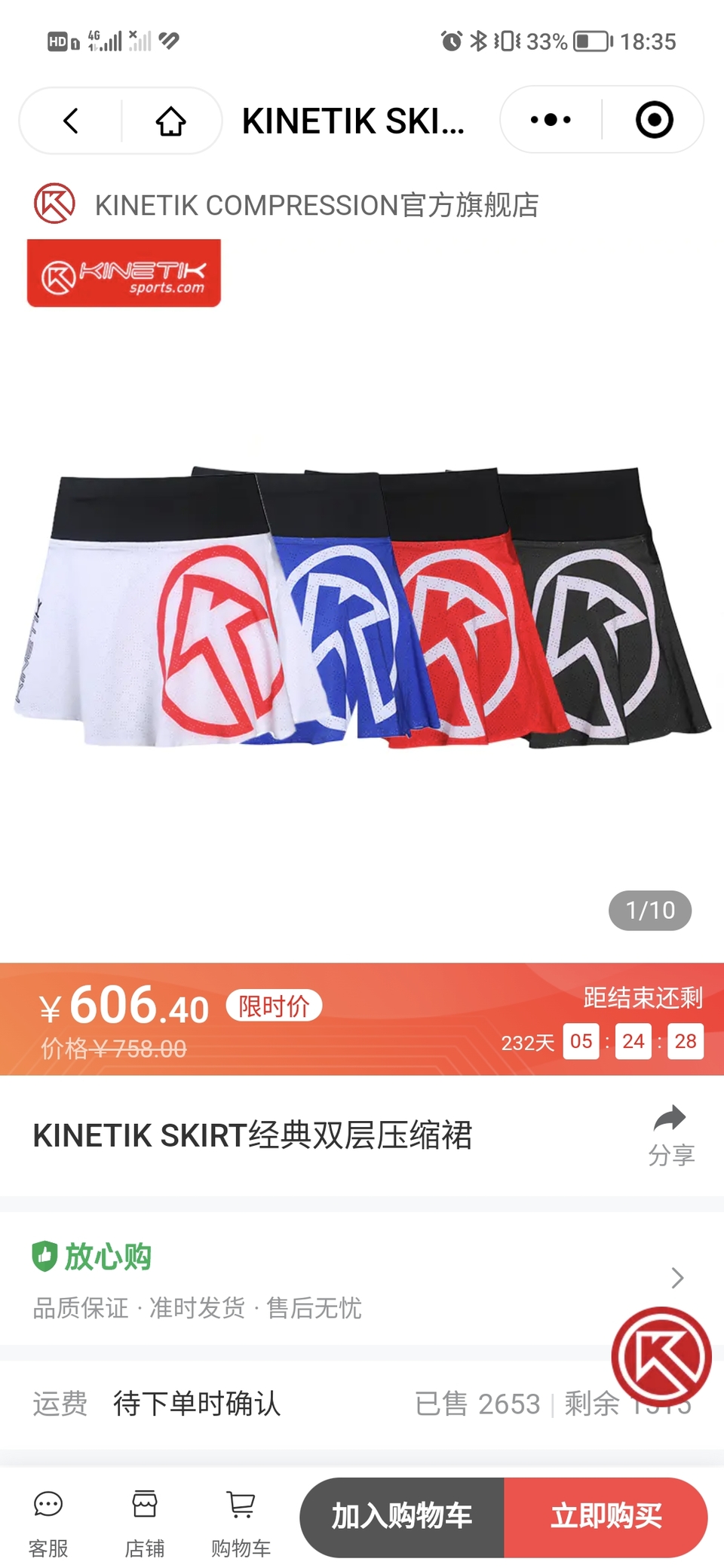Viewport: 724px width, 1568px height.
Task: Return to the mini program home
Action: click(x=170, y=121)
